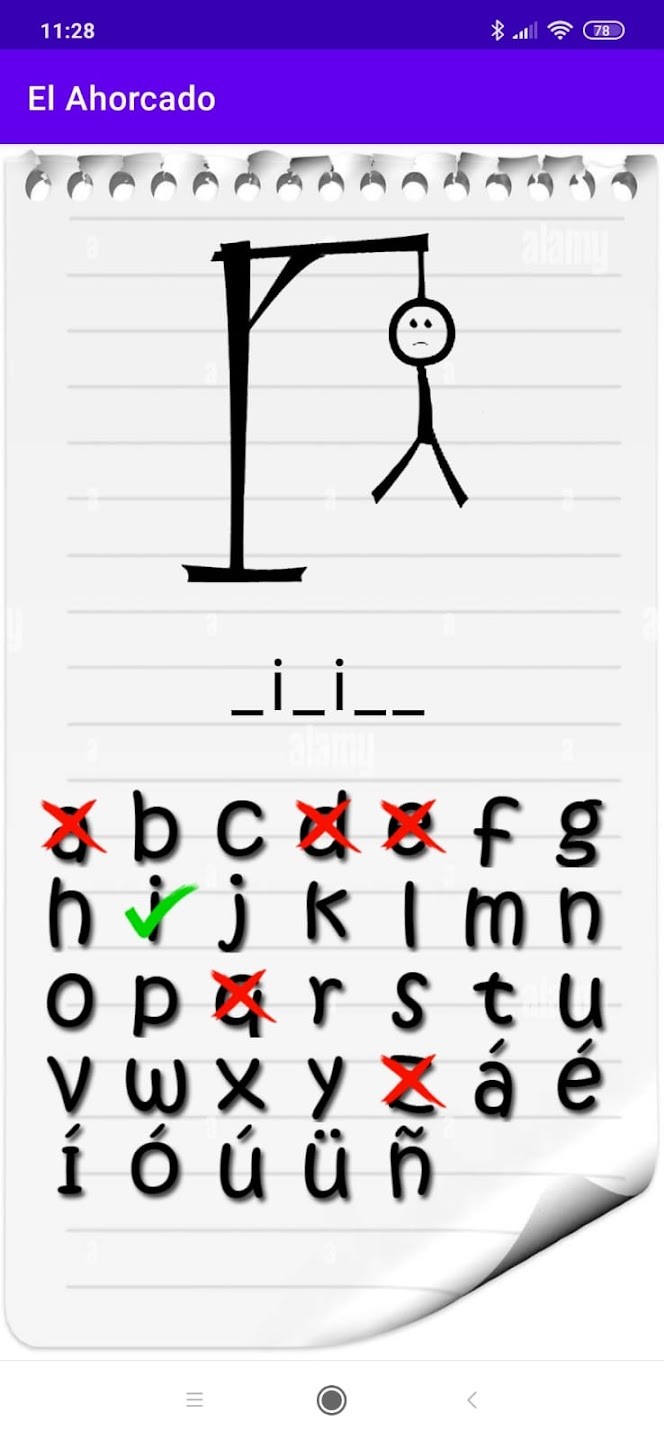Return to home screen via navigation bar
The width and height of the screenshot is (664, 1440).
click(332, 1400)
